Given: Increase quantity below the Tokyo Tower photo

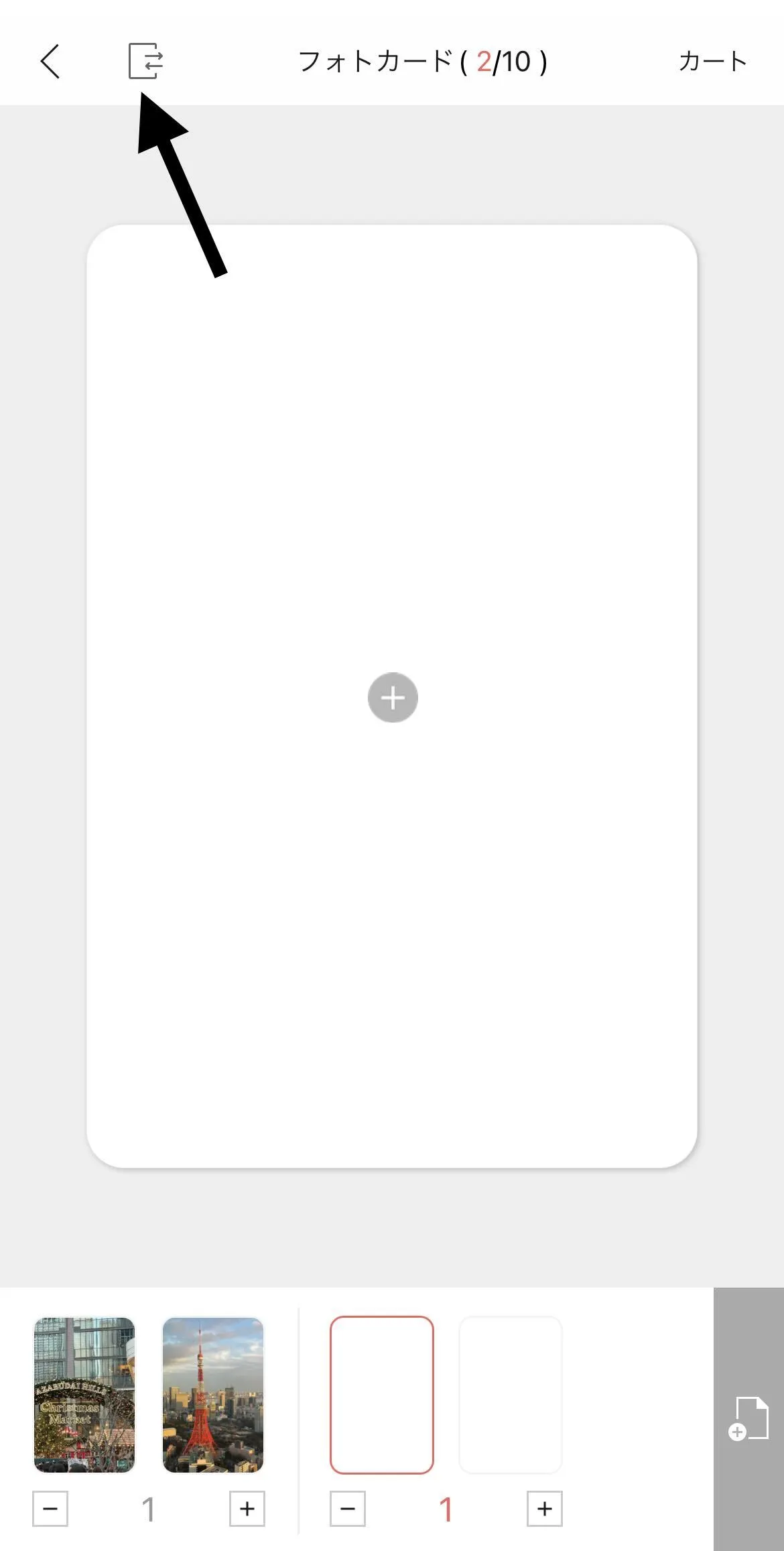Looking at the screenshot, I should pos(247,1509).
